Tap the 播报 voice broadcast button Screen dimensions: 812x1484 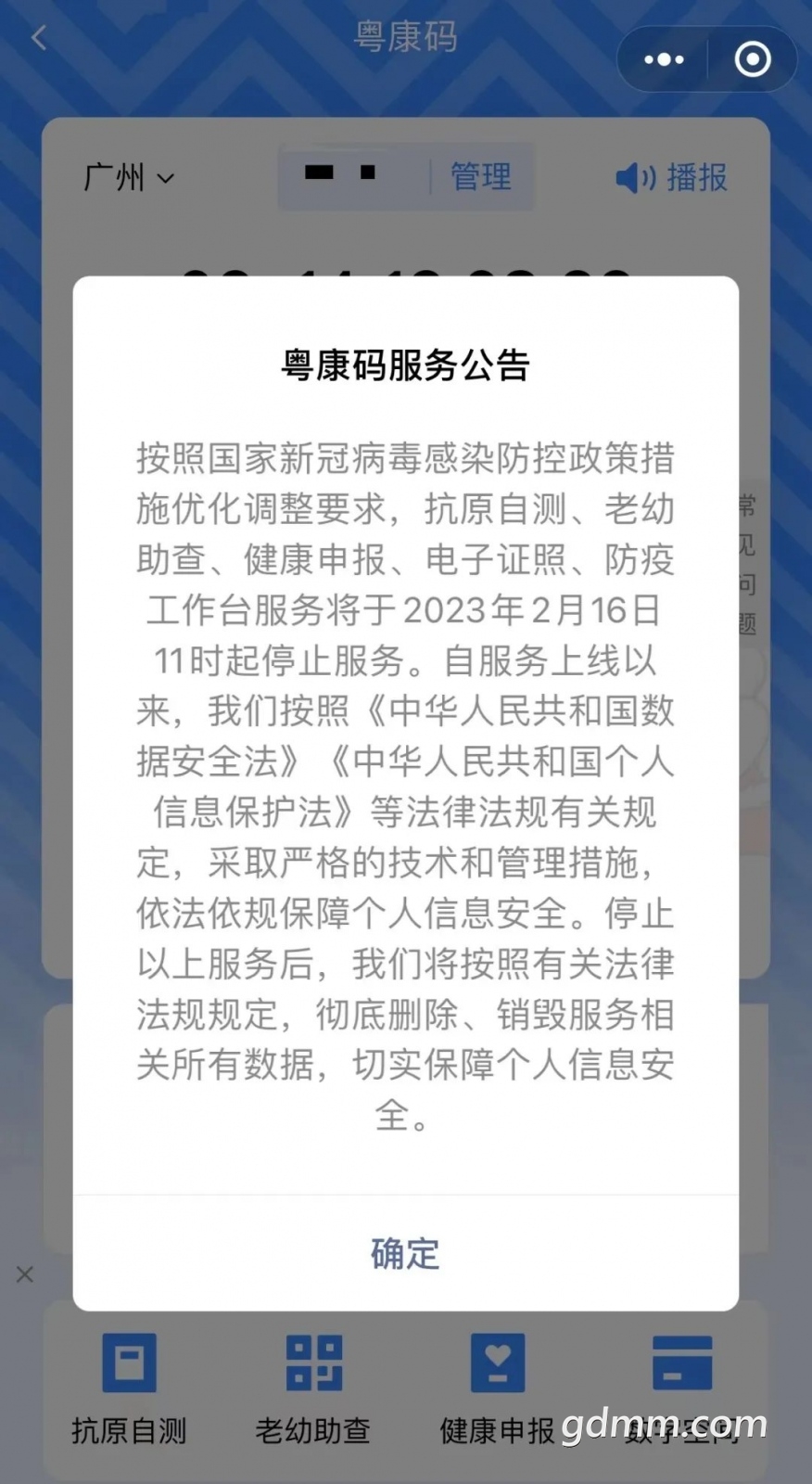point(671,177)
